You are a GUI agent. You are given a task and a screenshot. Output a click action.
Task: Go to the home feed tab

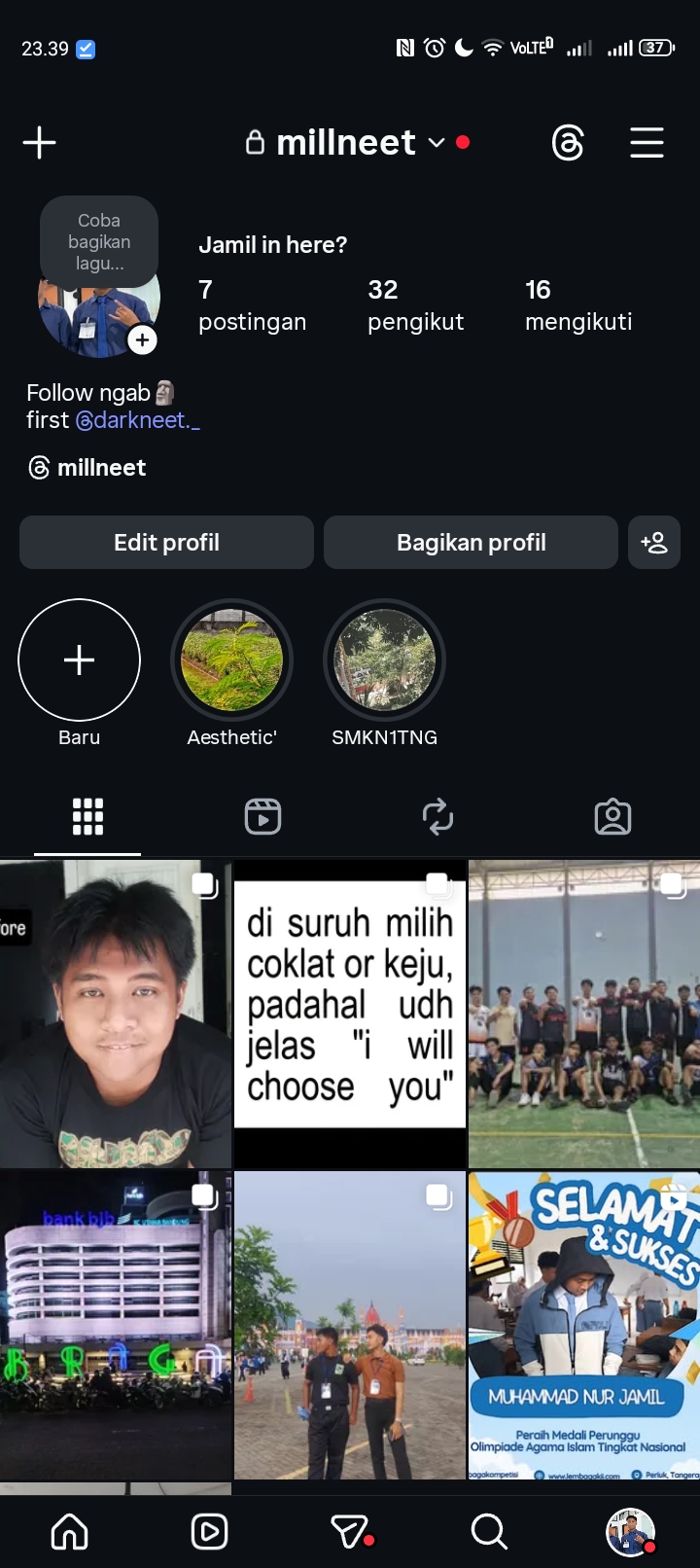(x=70, y=1532)
